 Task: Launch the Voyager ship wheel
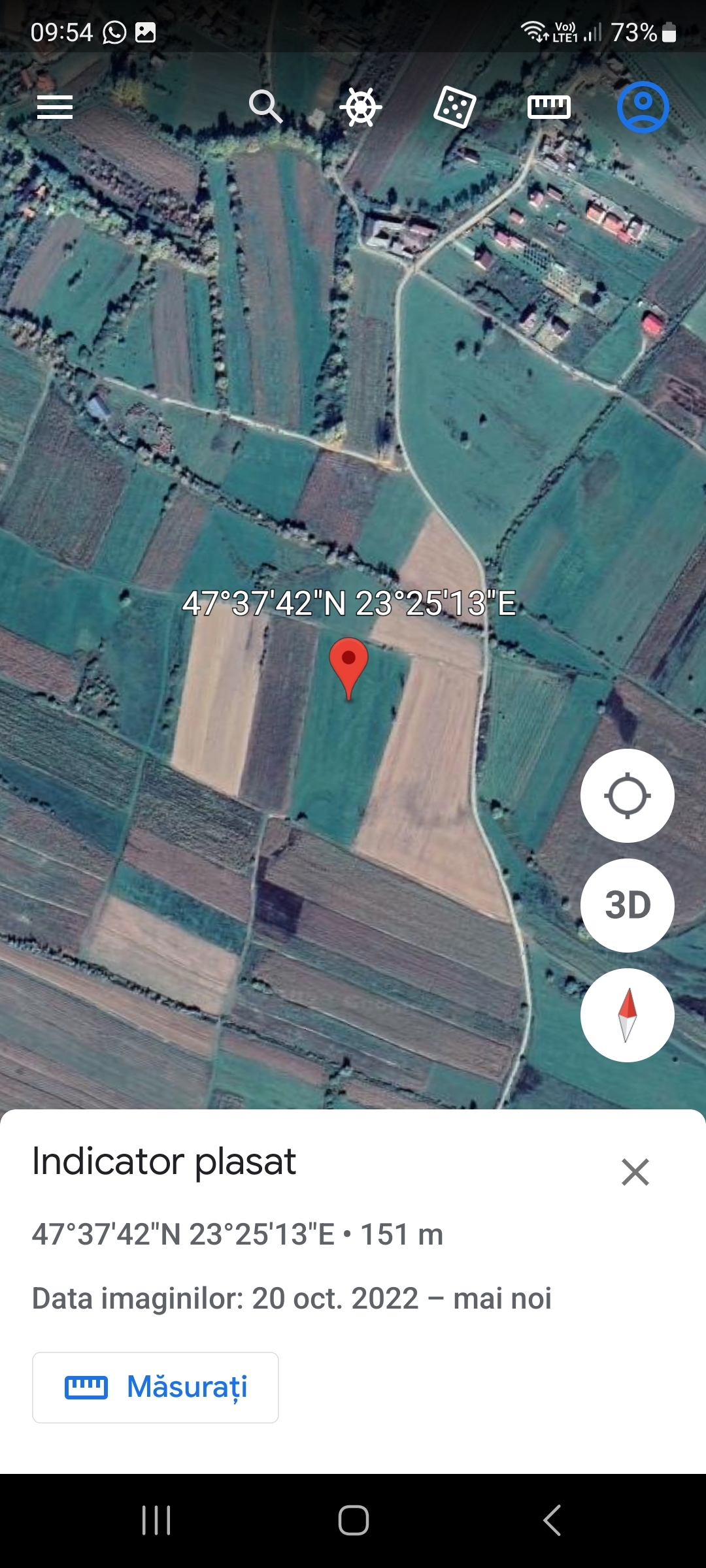[x=361, y=106]
